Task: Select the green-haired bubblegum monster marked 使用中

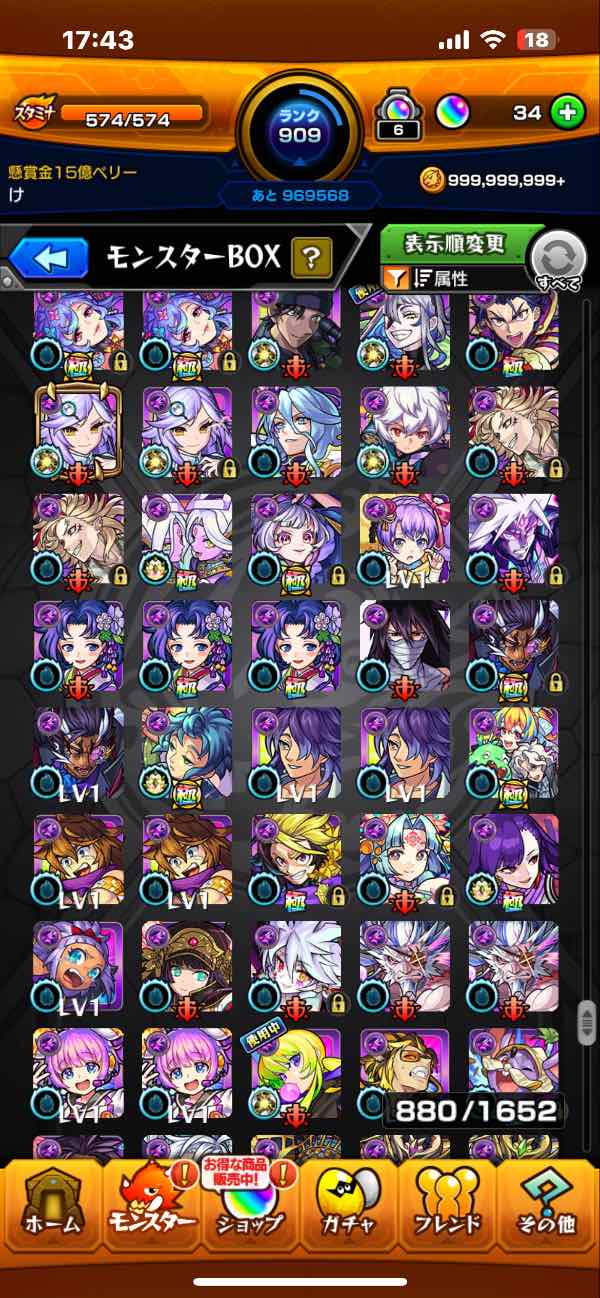Action: [295, 1073]
